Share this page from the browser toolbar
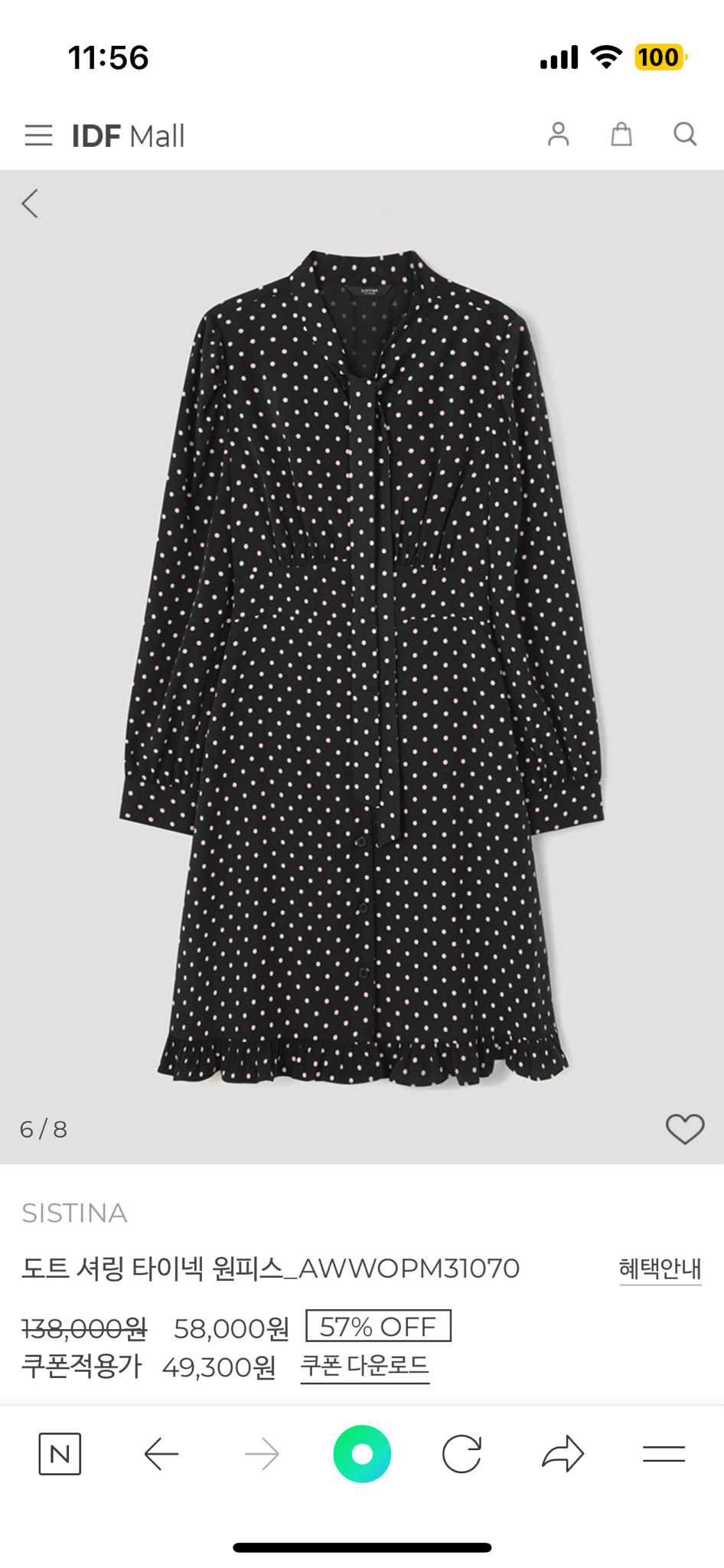 click(563, 1453)
